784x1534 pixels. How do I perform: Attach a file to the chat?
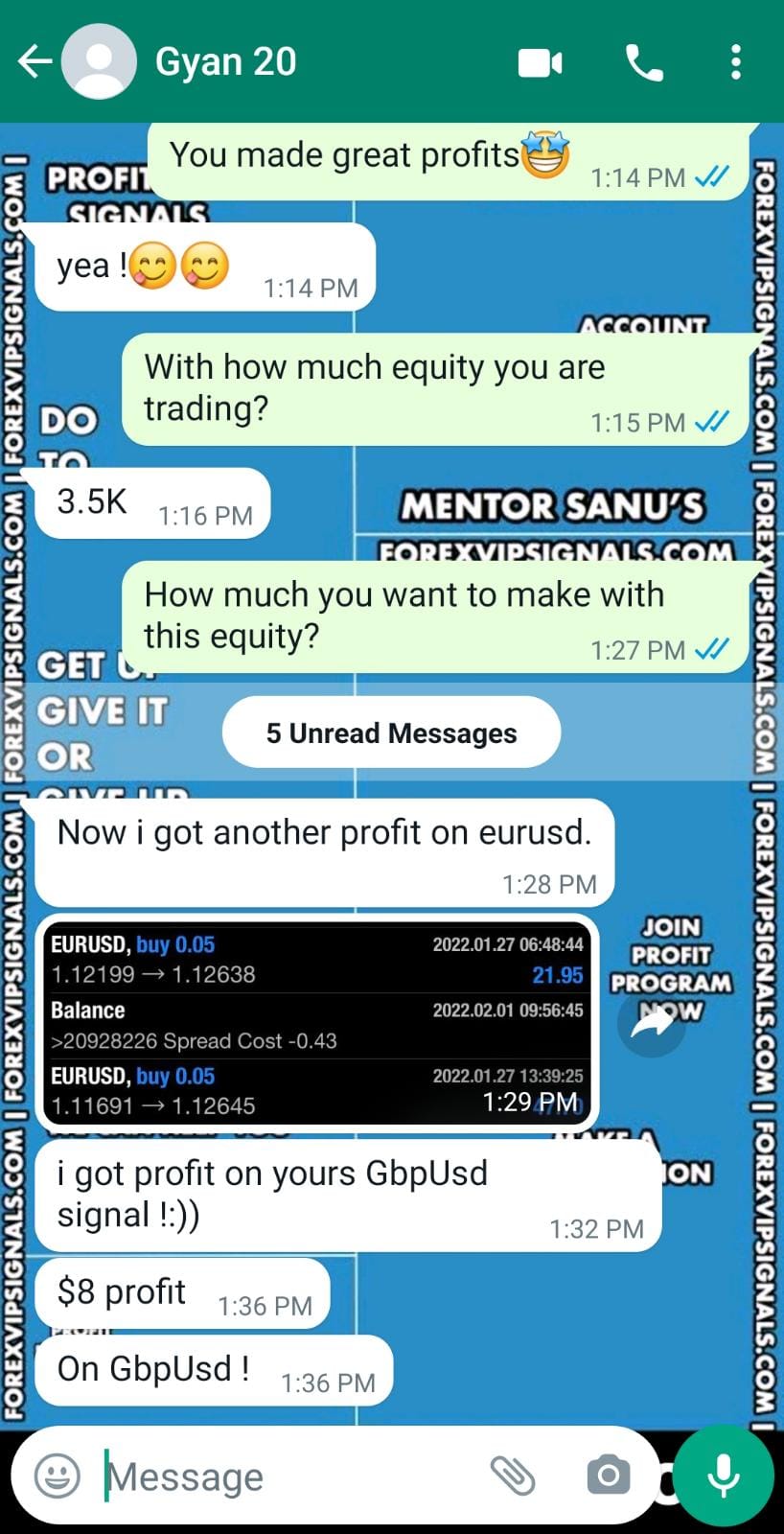click(x=513, y=1476)
